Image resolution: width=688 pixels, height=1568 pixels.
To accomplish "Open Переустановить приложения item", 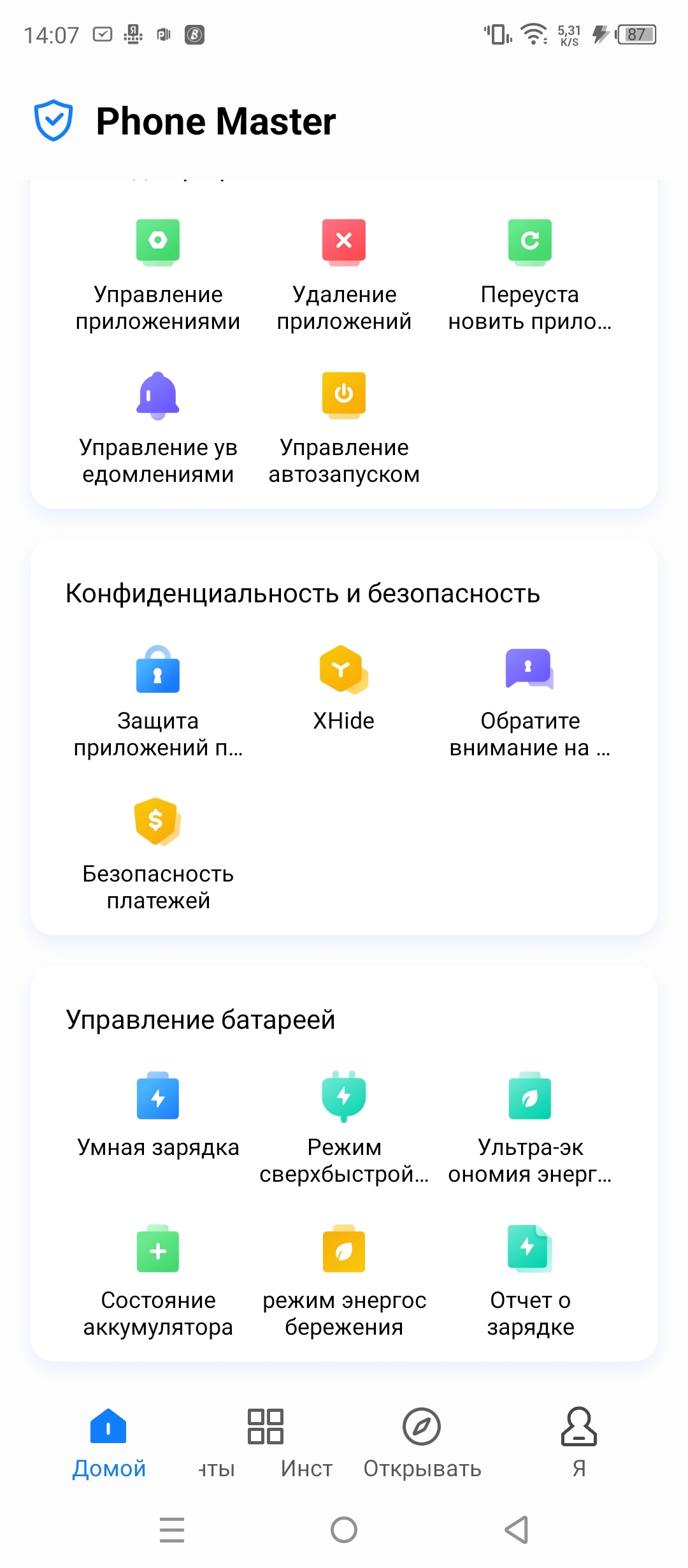I will tap(530, 274).
